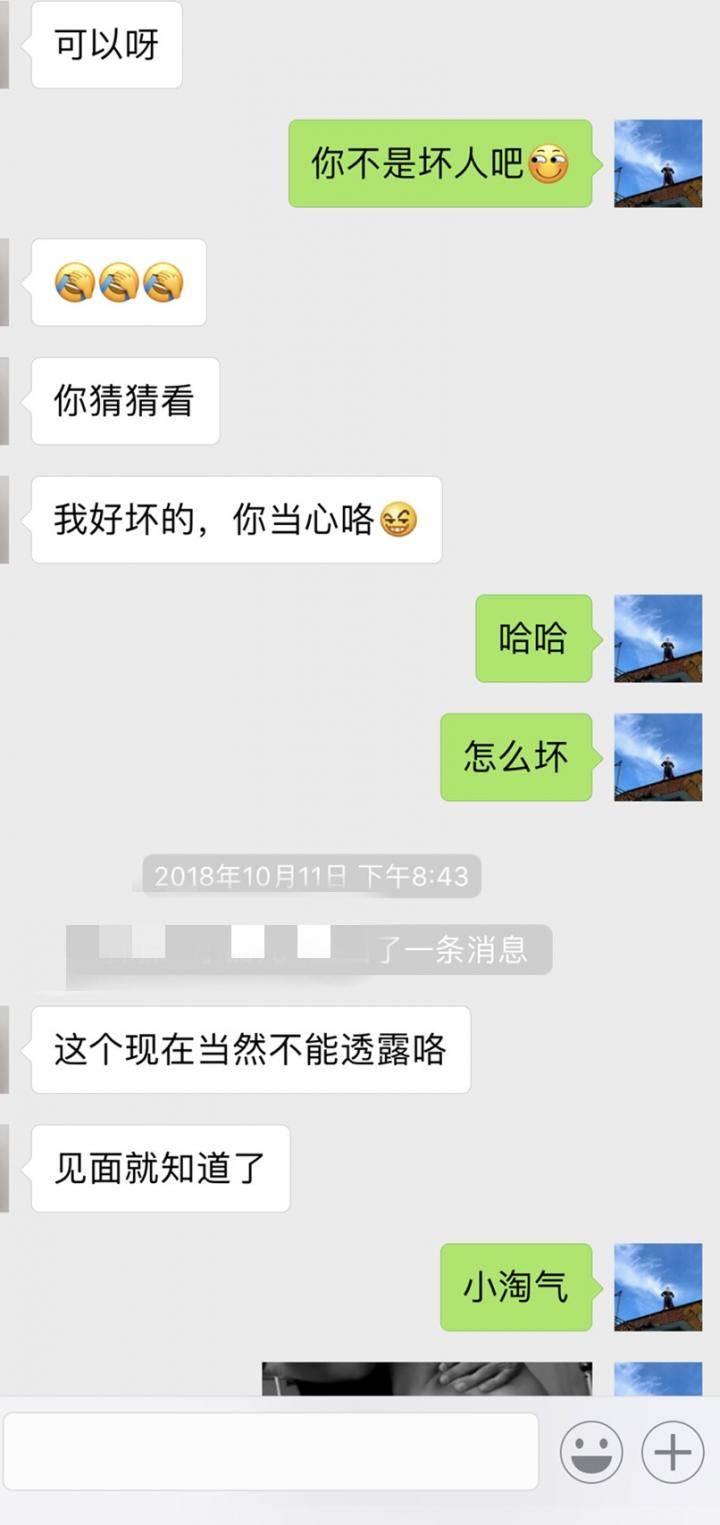Viewport: 720px width, 1525px height.
Task: Click the rooftop avatar beside 哈哈 message
Action: point(657,640)
